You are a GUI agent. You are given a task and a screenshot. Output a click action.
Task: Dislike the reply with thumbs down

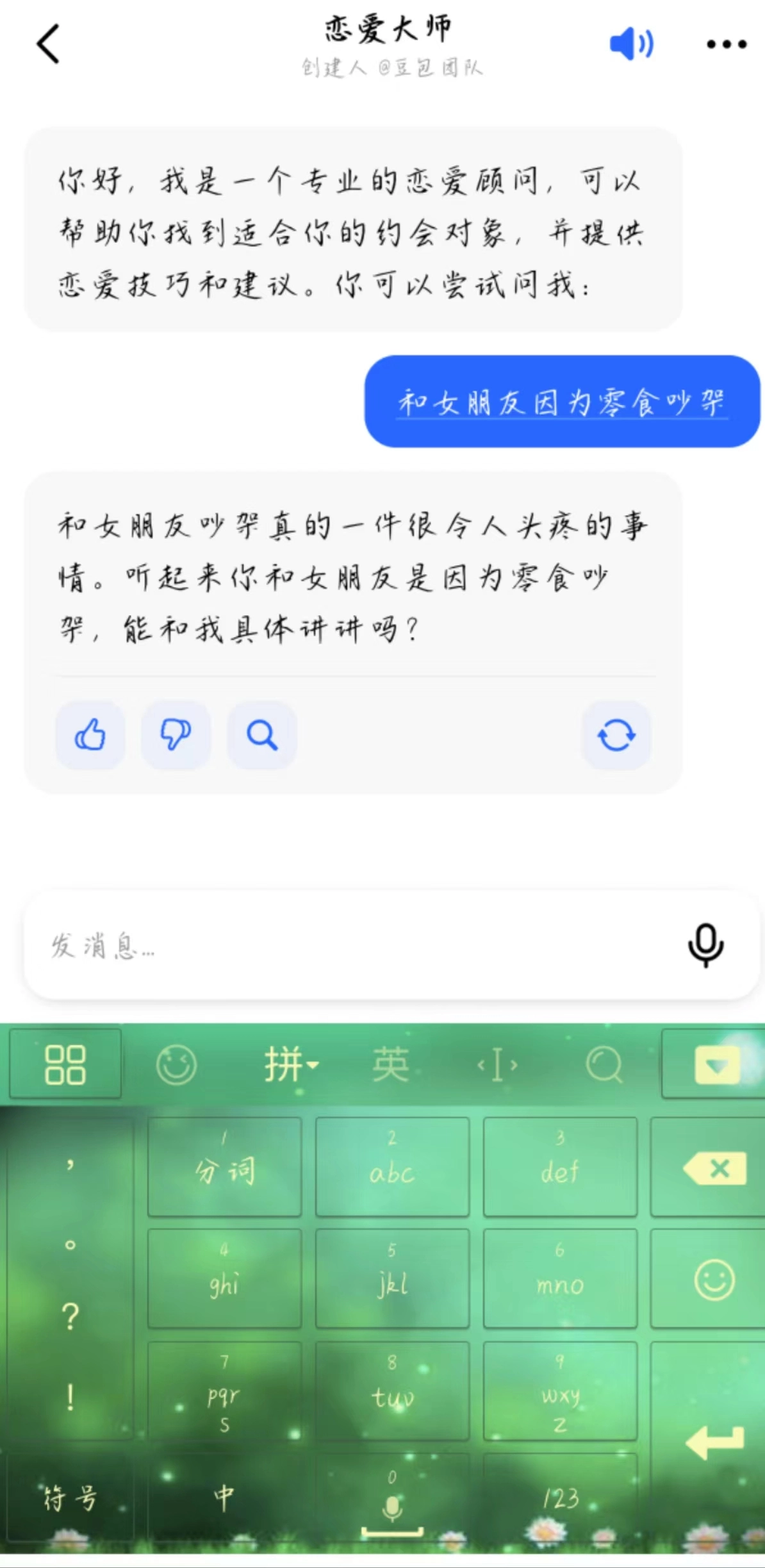pyautogui.click(x=176, y=734)
